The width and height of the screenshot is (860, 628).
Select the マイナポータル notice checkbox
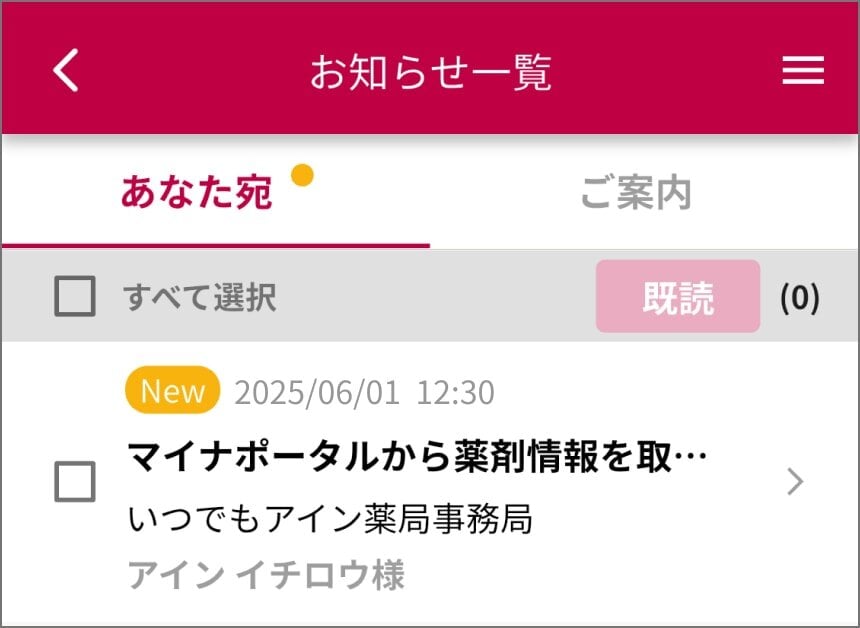[x=75, y=483]
